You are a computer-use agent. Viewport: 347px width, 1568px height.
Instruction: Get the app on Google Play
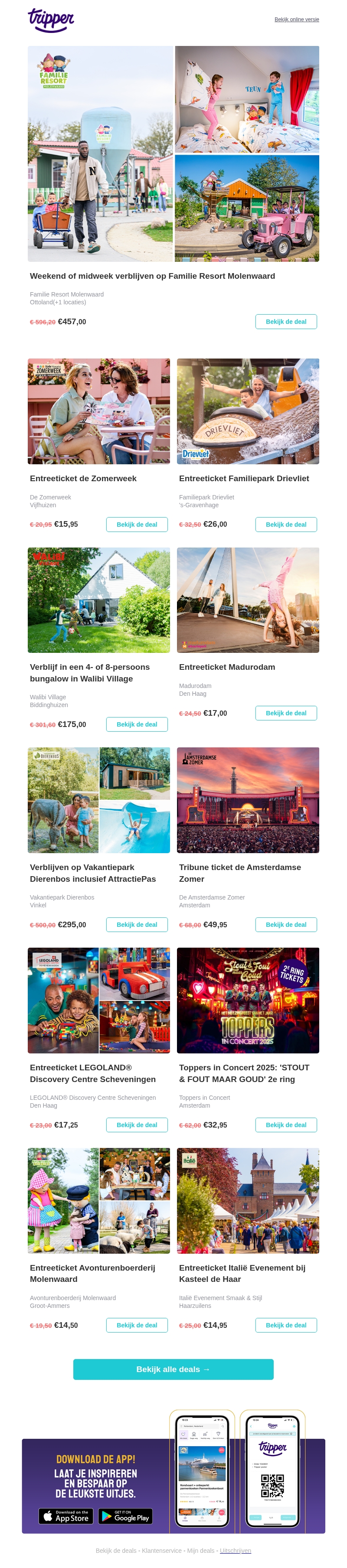point(125,1516)
